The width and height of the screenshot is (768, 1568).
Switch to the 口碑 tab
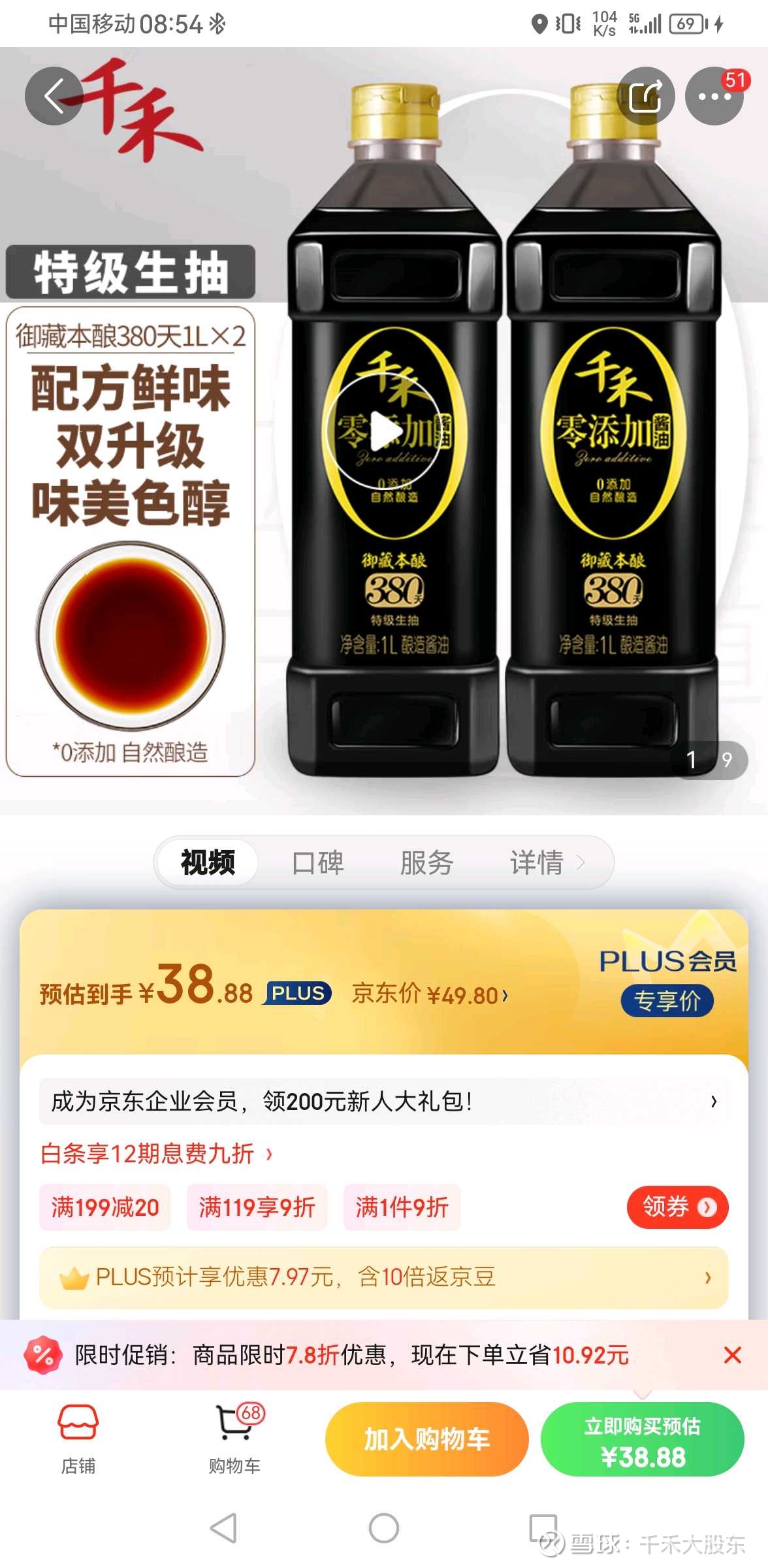317,863
